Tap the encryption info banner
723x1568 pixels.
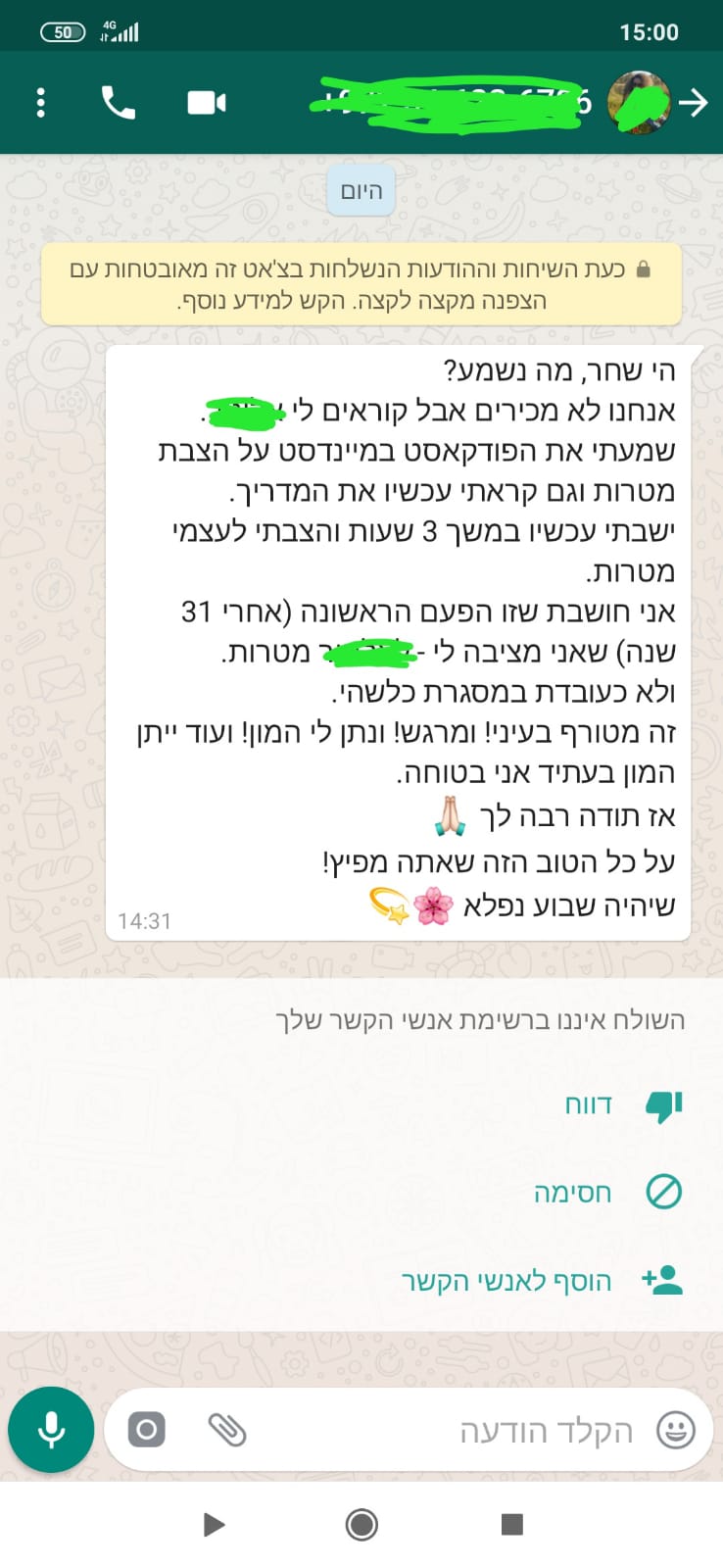coord(361,284)
